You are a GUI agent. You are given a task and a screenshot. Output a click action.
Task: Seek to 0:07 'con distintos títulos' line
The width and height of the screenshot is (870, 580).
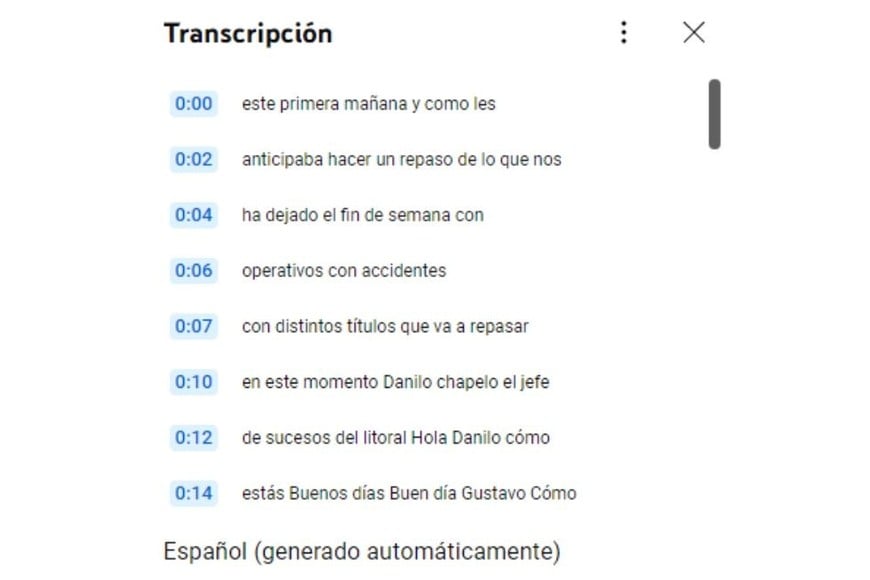(384, 327)
